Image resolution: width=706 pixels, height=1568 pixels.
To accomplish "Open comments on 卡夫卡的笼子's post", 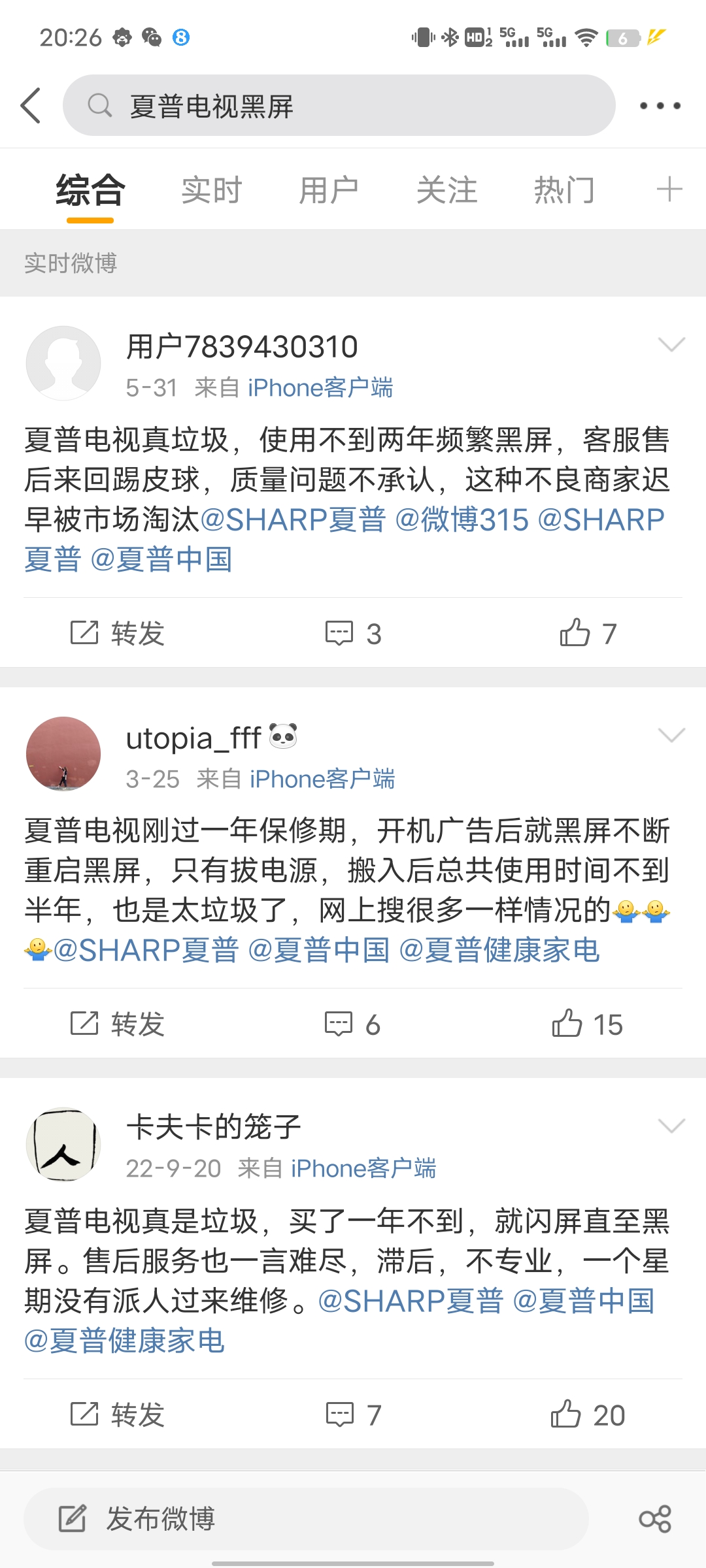I will point(353,1415).
